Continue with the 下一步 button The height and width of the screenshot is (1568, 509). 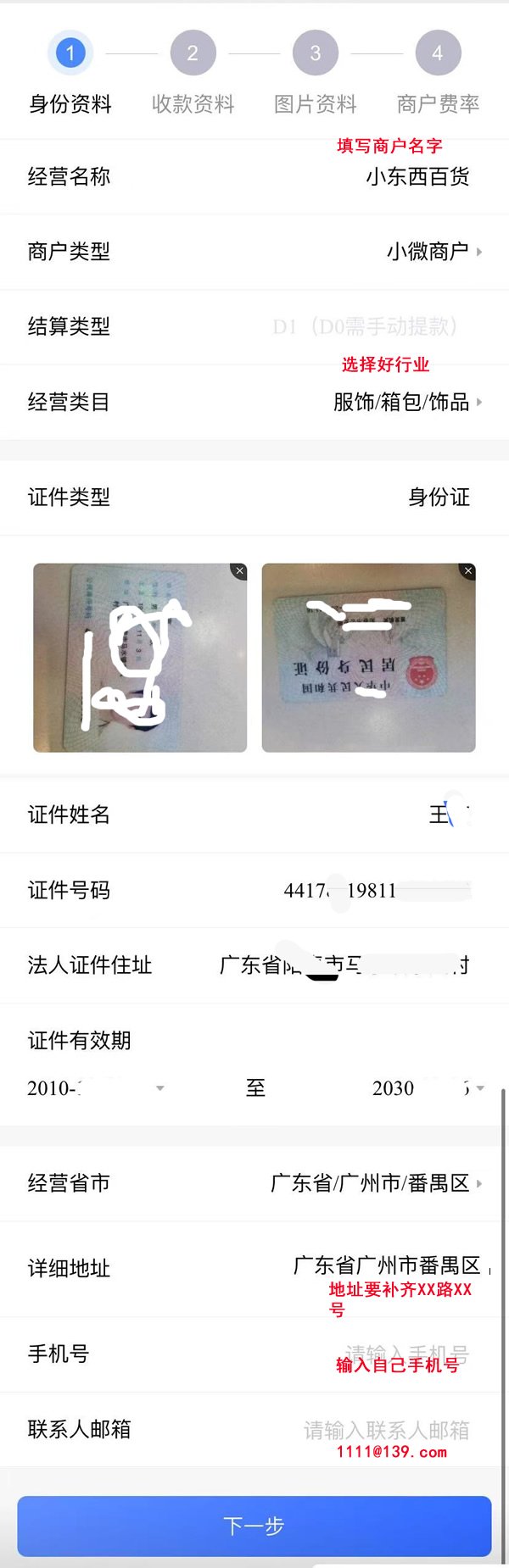pos(255,1526)
